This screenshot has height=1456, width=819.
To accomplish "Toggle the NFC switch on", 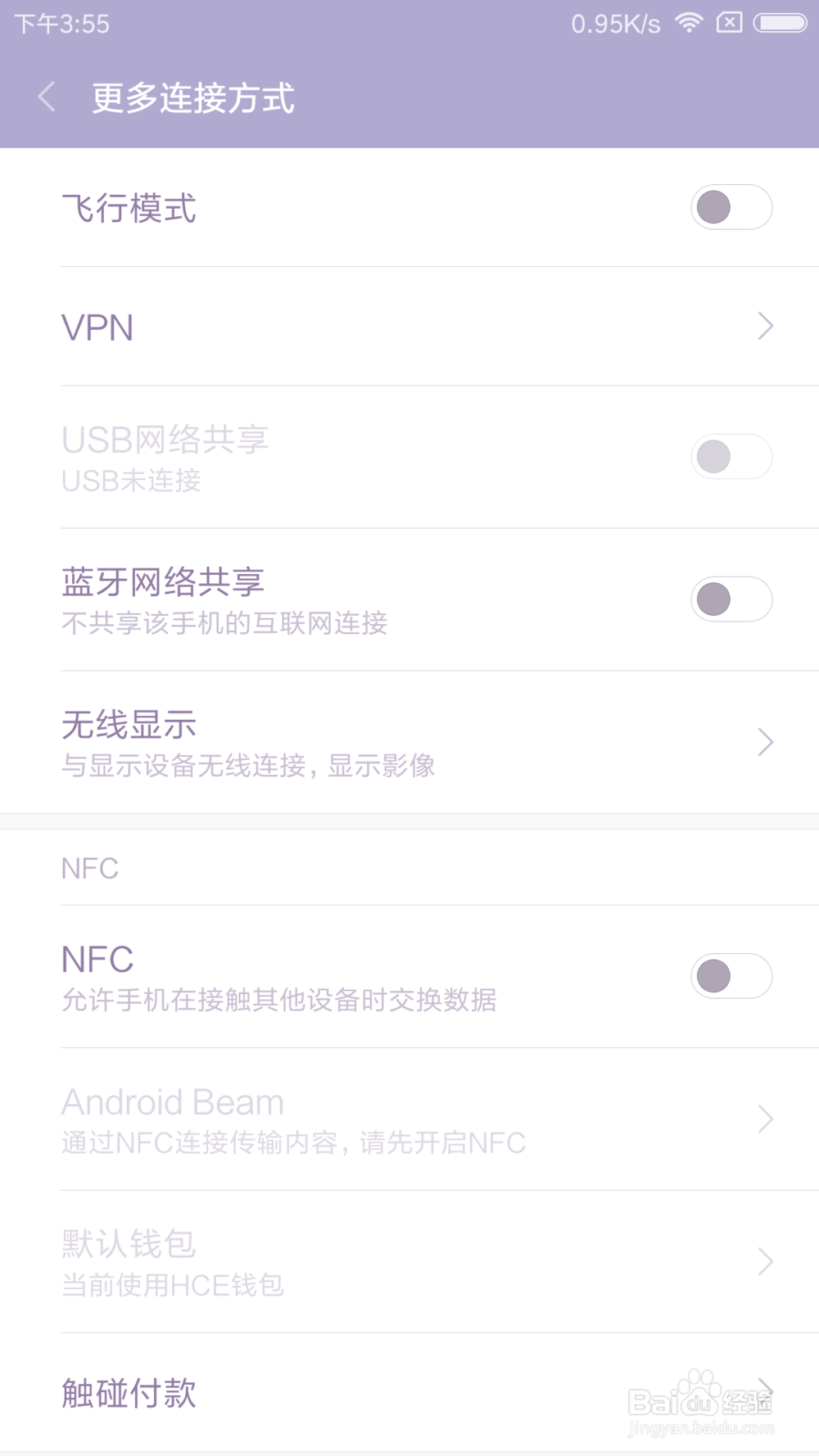I will point(731,976).
